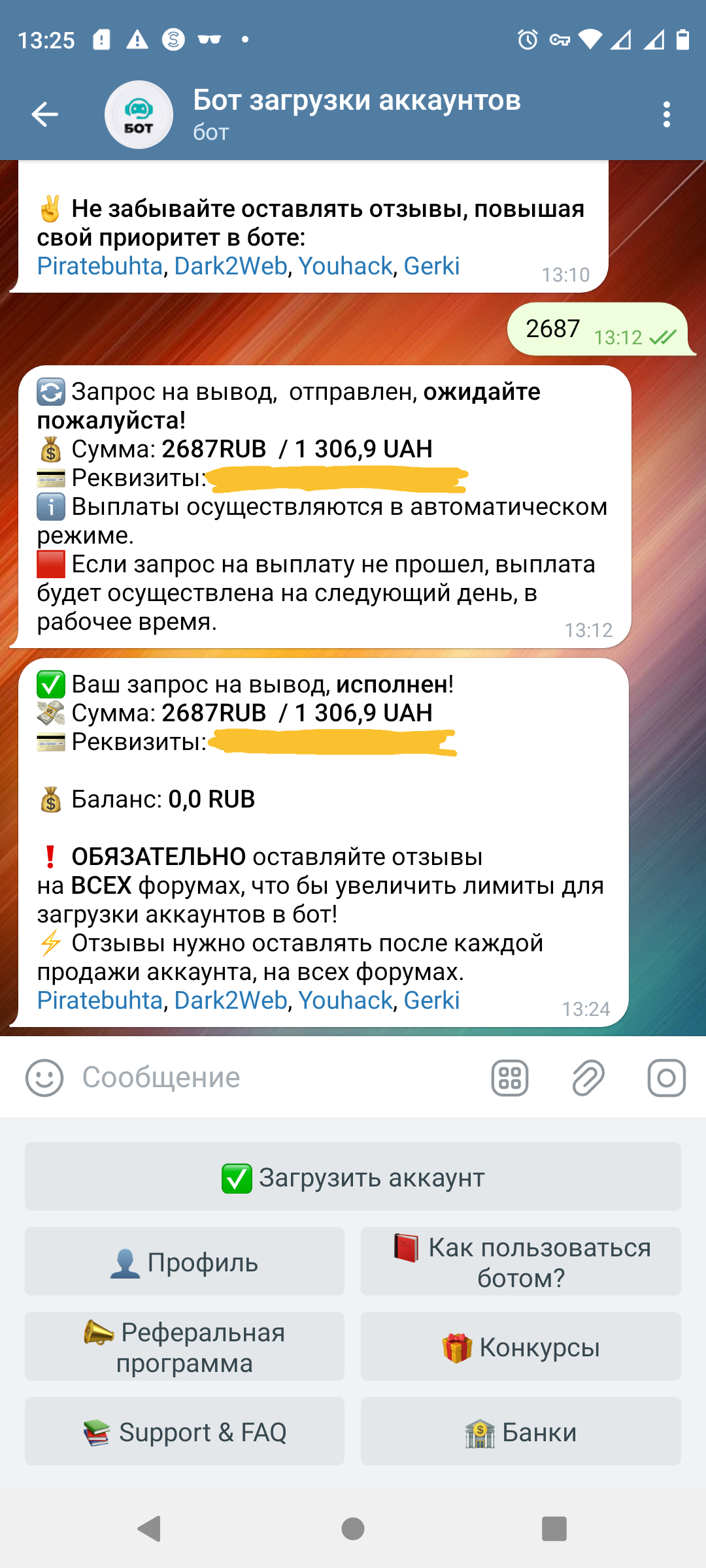Focus the Сообщение message field
706x1568 pixels.
pos(275,1077)
